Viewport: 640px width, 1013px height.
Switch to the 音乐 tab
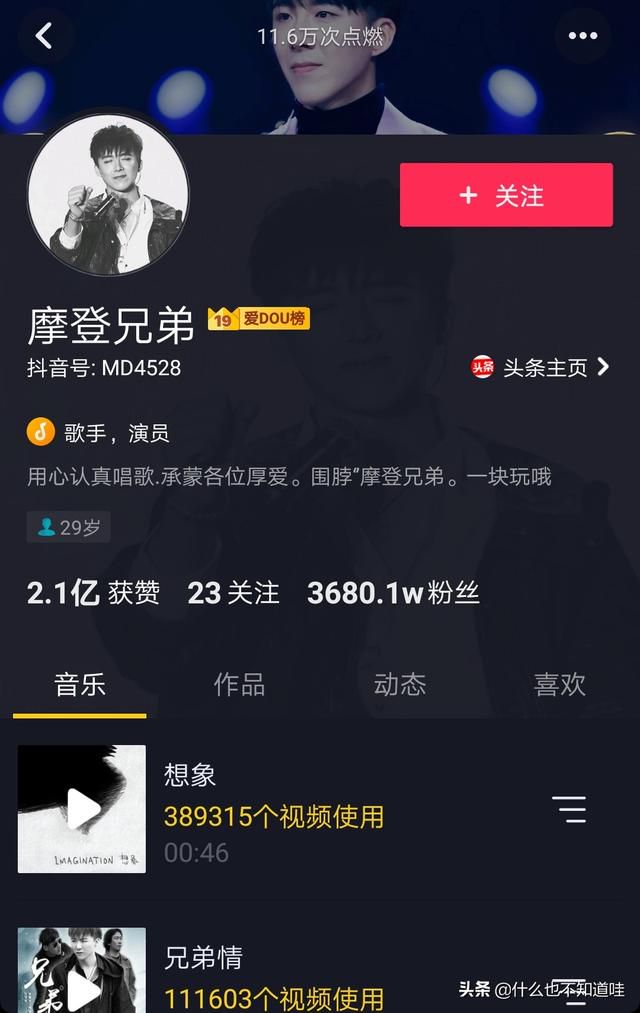[80, 685]
